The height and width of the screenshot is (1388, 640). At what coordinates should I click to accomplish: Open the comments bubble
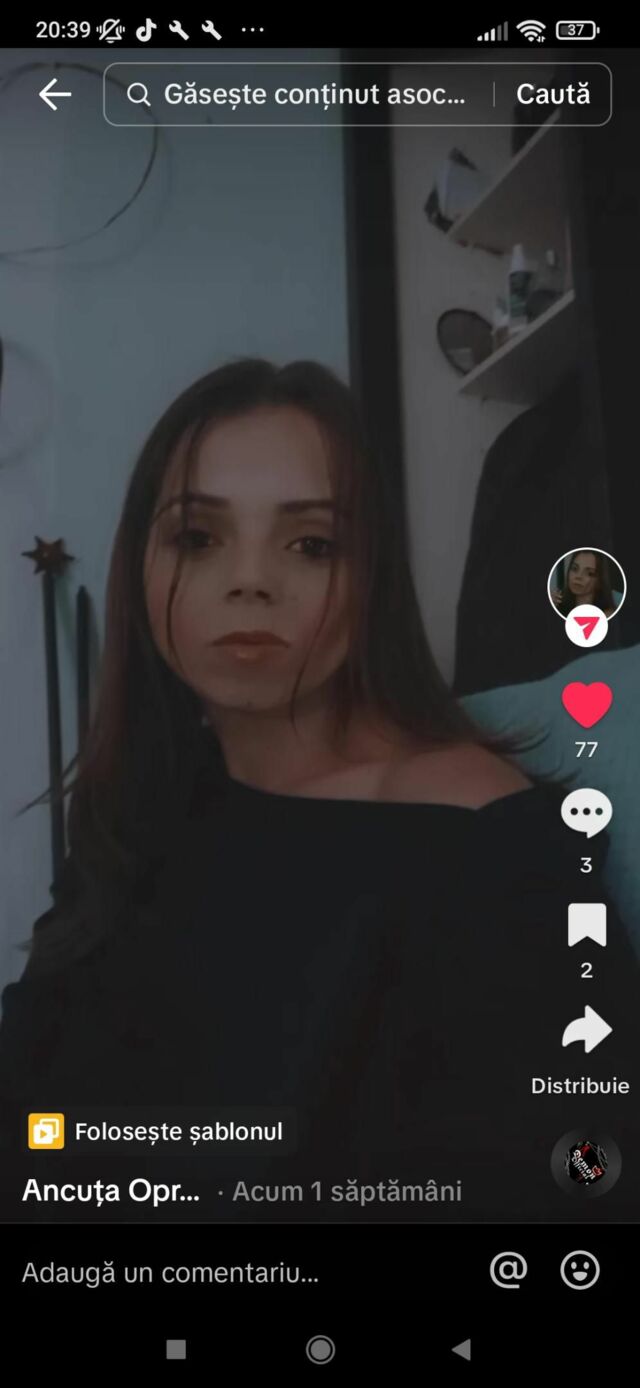click(586, 812)
